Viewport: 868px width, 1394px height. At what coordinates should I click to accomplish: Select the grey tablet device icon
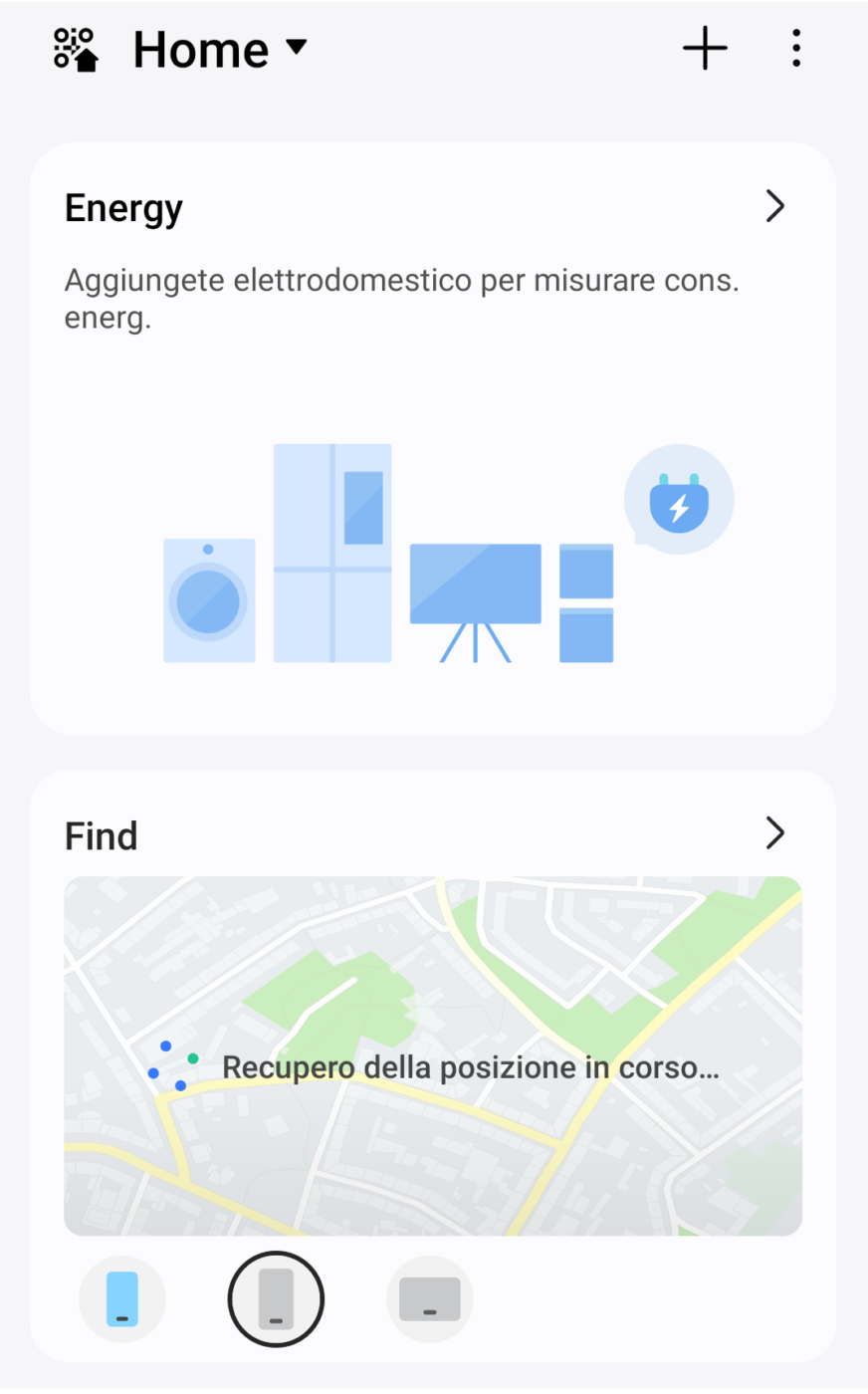430,1299
